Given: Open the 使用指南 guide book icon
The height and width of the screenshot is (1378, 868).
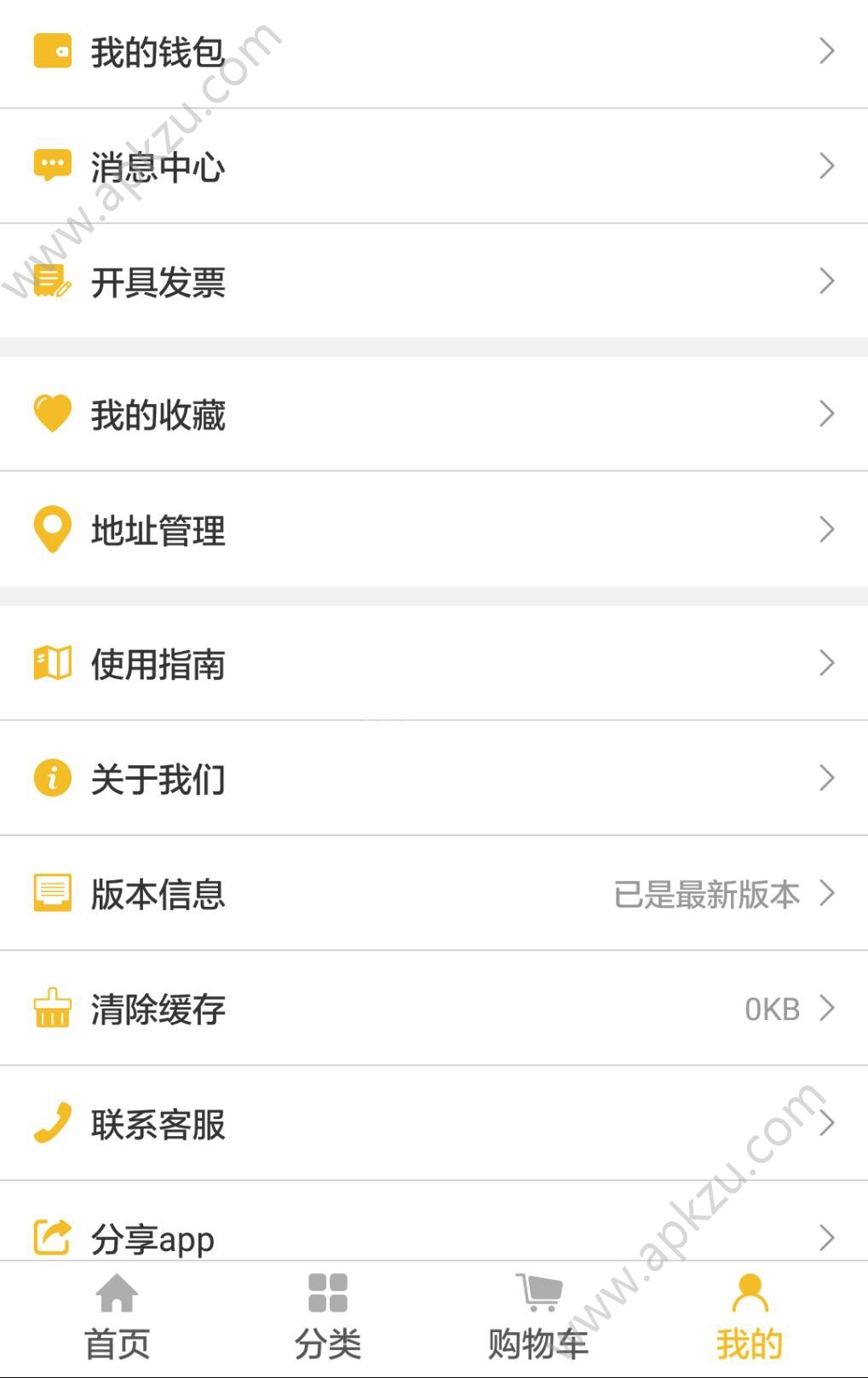Looking at the screenshot, I should (52, 664).
